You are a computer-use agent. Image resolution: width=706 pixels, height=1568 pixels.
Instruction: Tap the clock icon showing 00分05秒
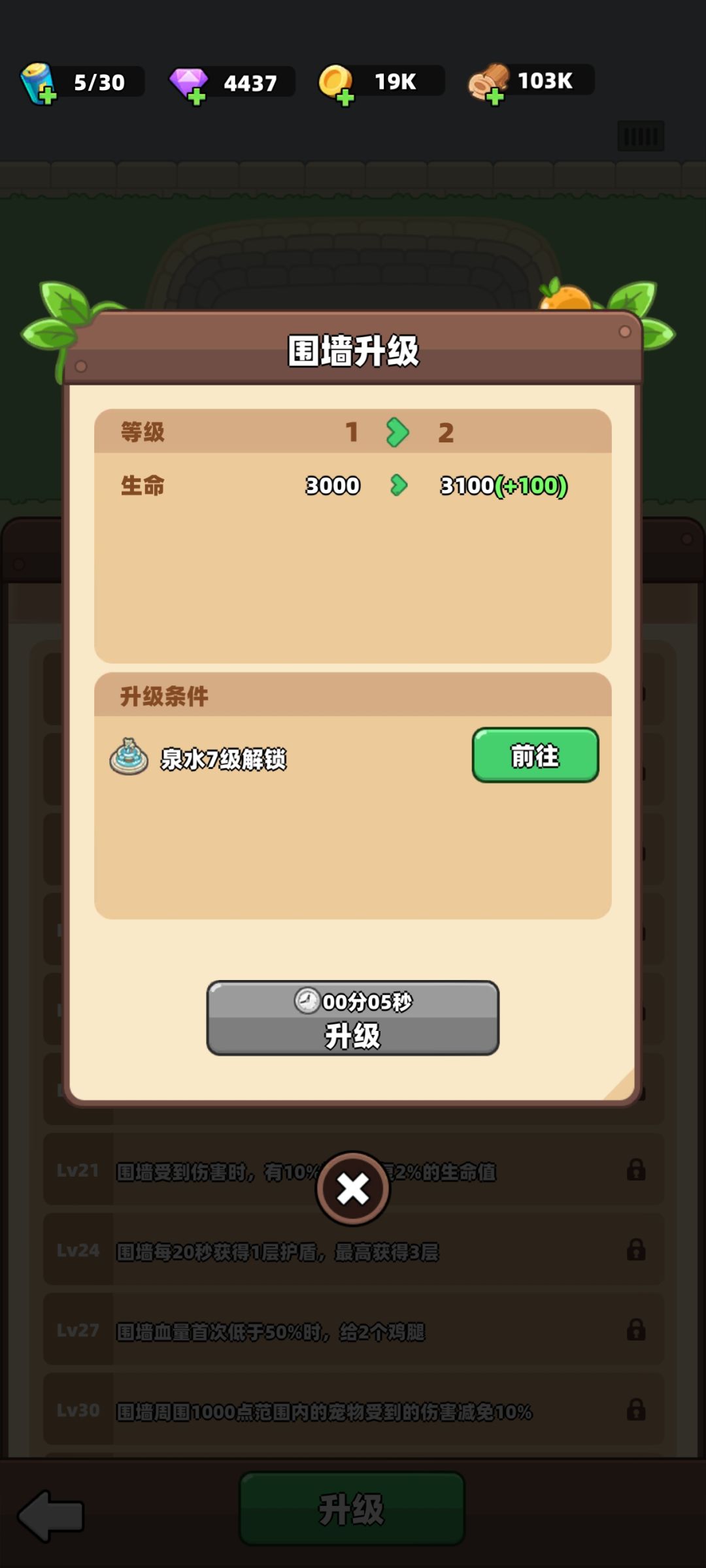[x=306, y=1000]
